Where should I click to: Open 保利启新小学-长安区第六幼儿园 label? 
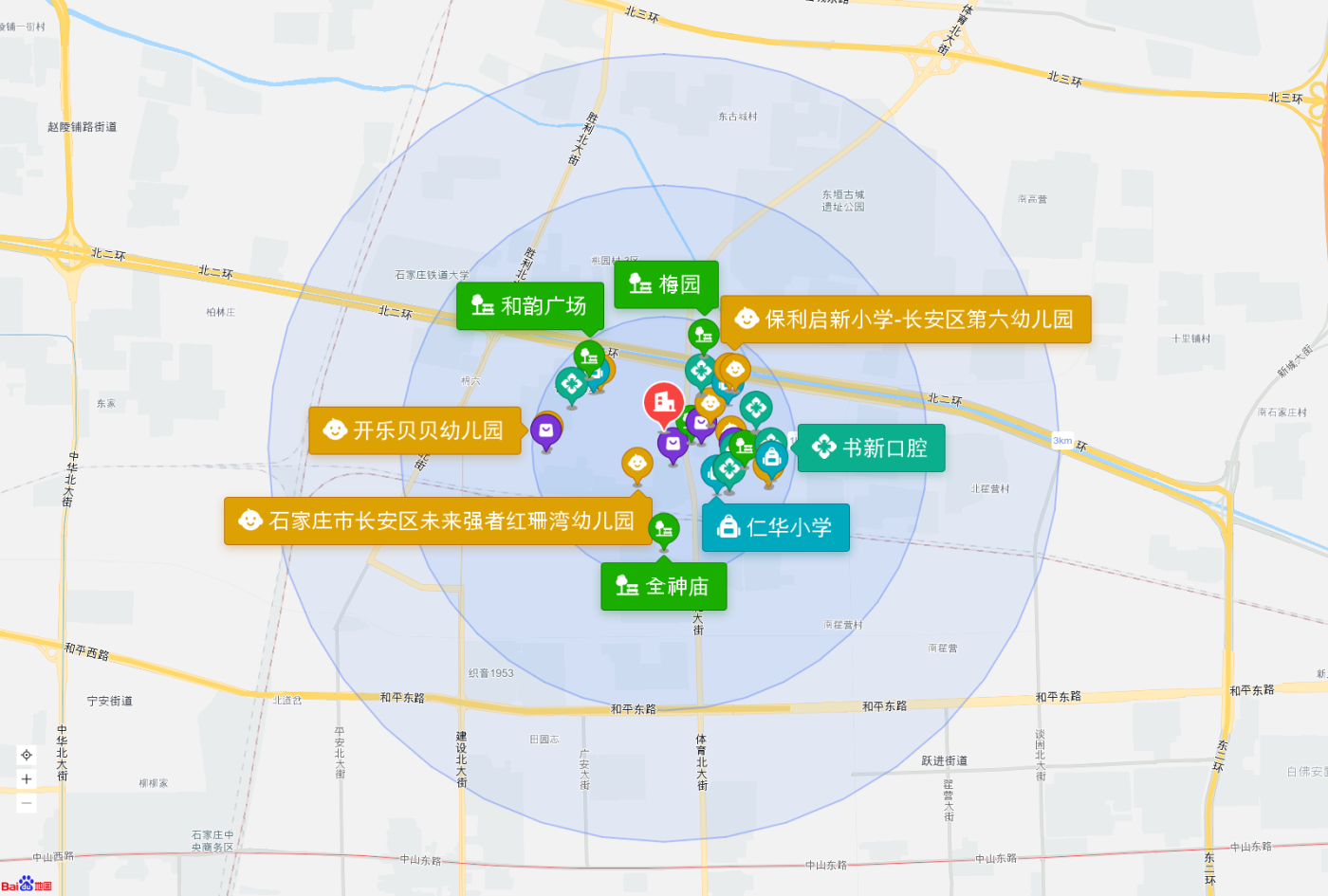tap(905, 320)
